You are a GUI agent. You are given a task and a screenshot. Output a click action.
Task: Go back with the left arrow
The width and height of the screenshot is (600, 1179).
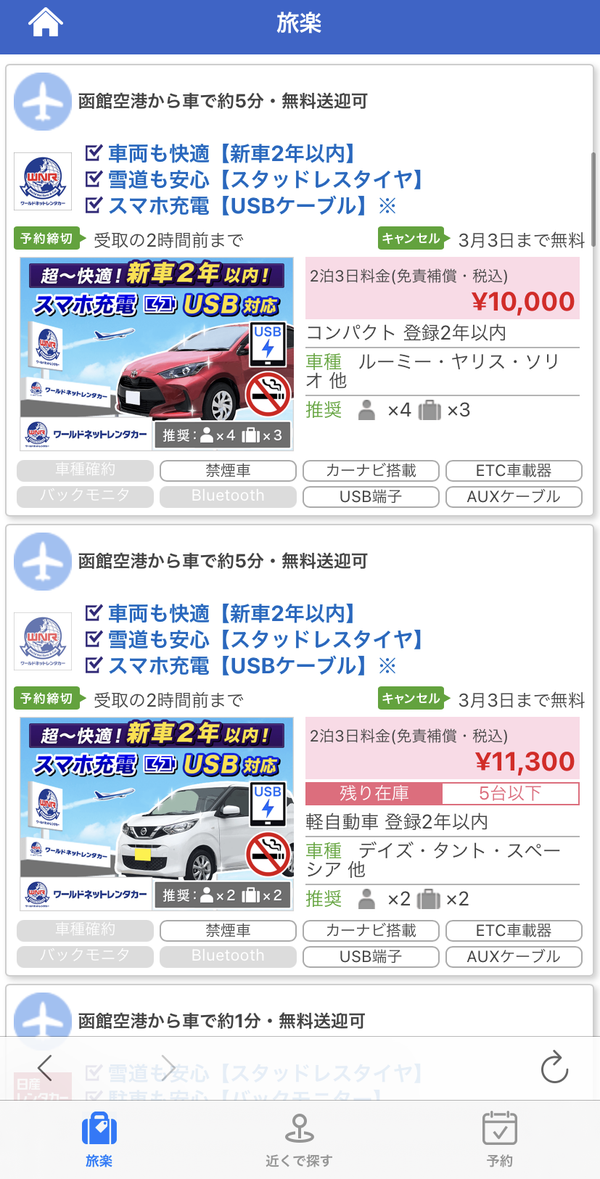[x=45, y=1068]
